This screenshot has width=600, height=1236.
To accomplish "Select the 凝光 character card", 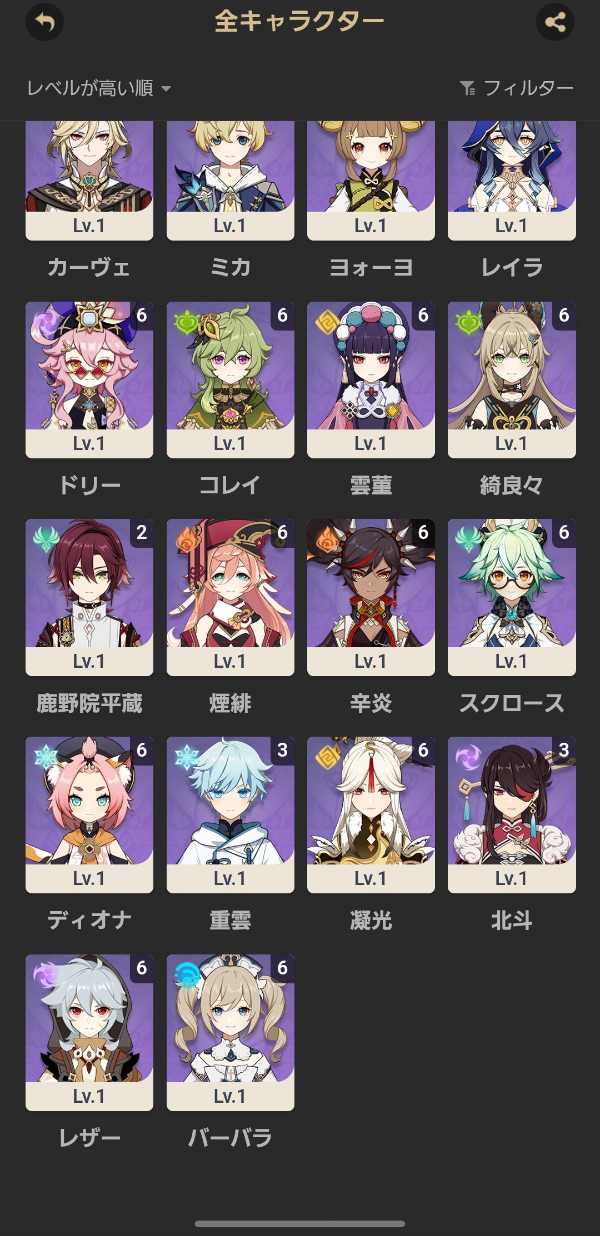I will 371,814.
